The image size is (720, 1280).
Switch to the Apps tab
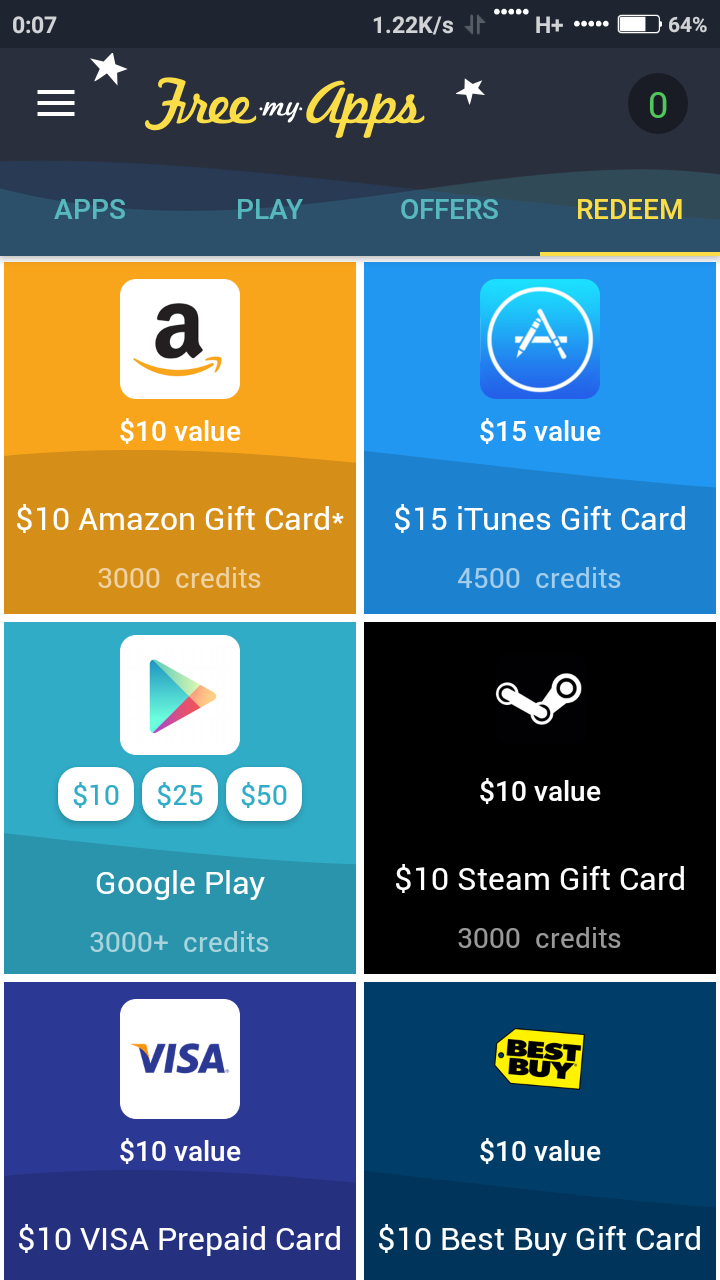point(90,210)
